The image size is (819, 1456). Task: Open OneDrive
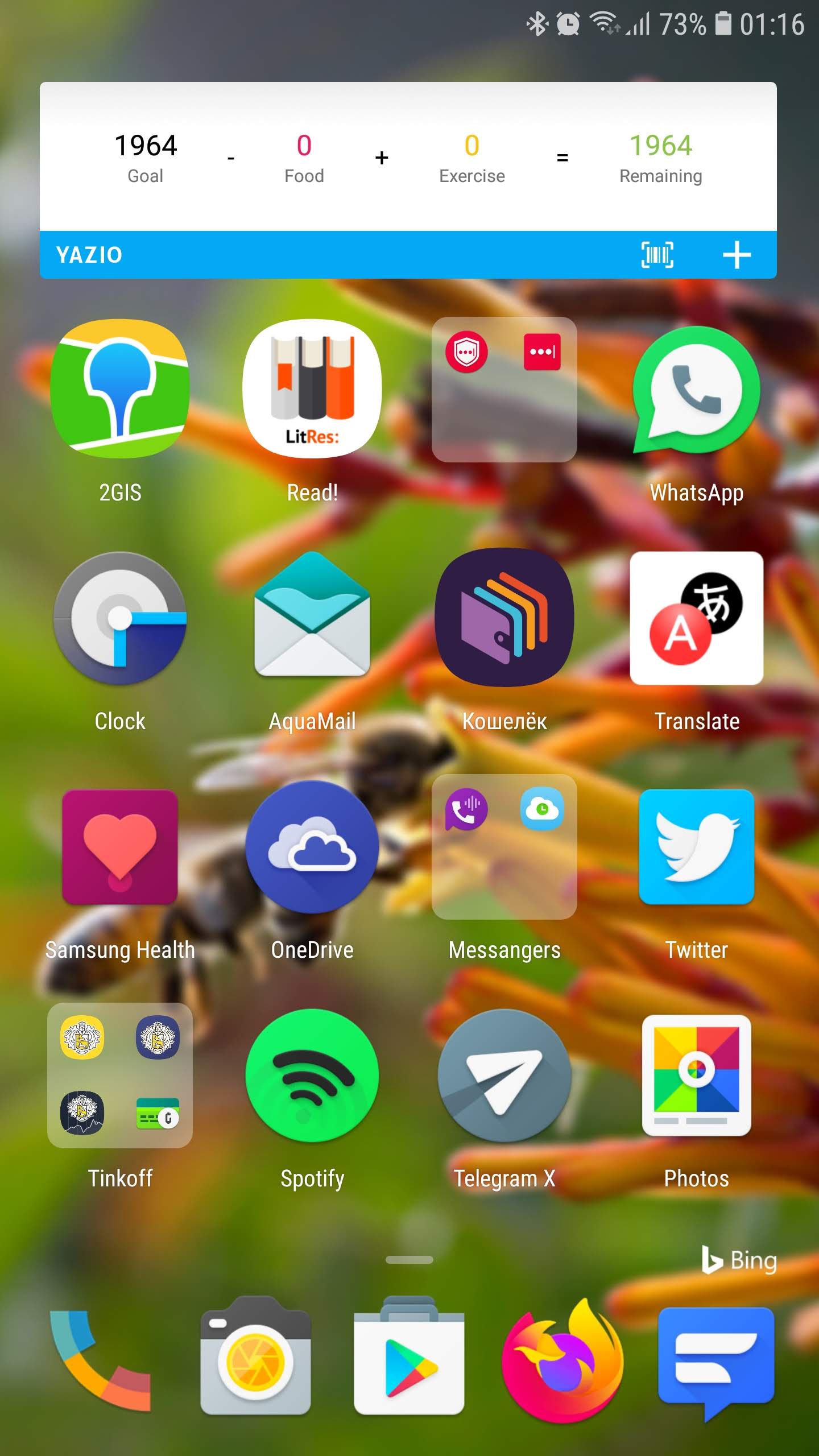(x=312, y=847)
